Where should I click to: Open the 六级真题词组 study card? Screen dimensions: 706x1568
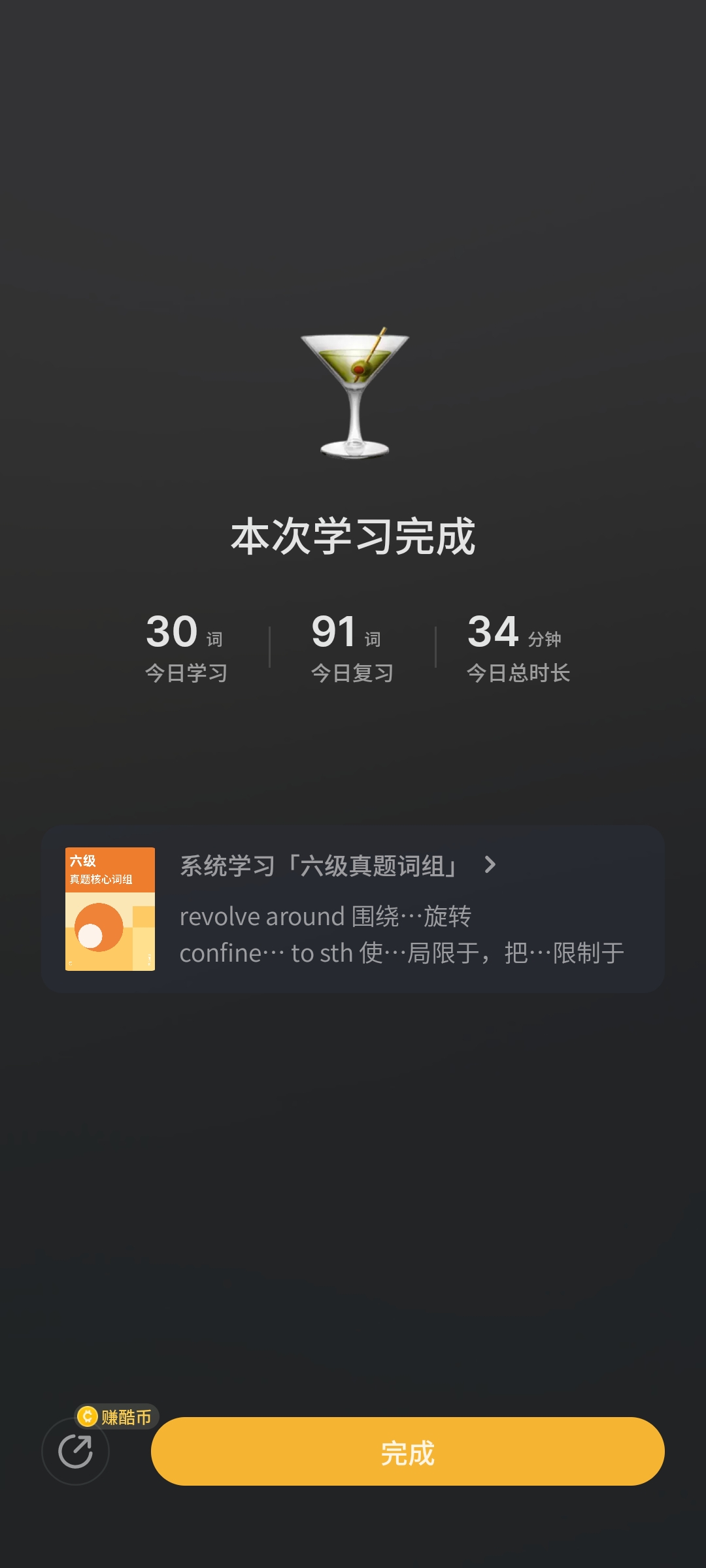pyautogui.click(x=352, y=909)
